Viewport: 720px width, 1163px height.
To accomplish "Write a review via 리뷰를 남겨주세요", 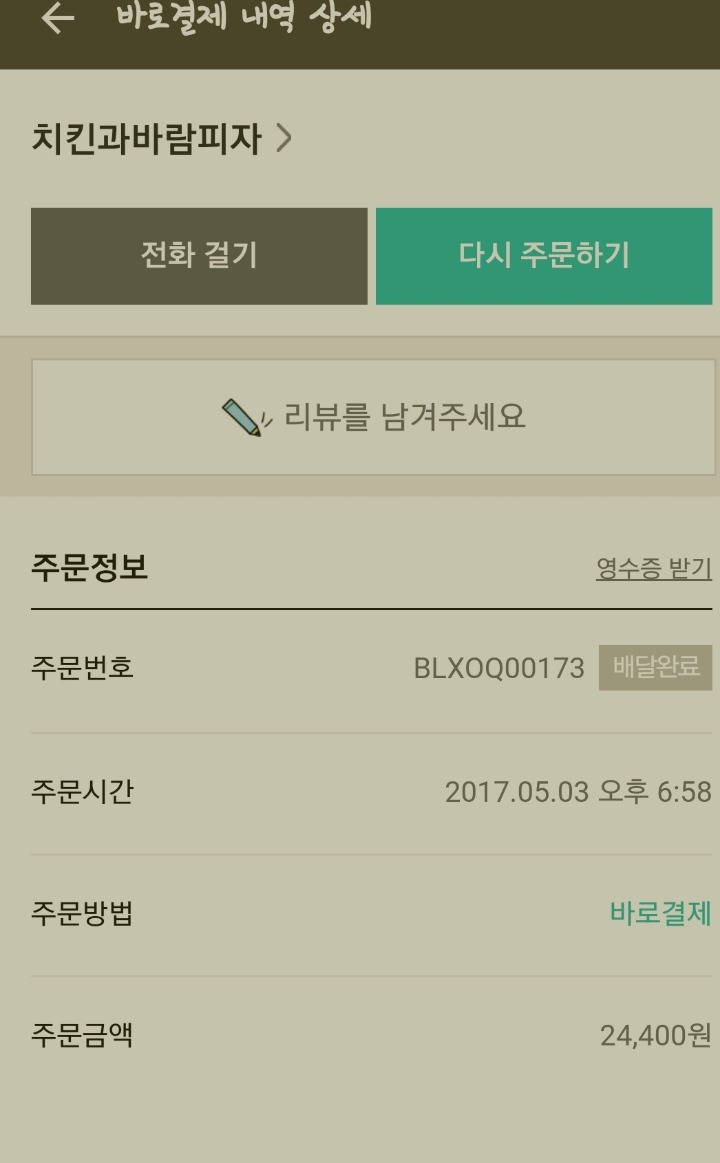I will tap(374, 417).
